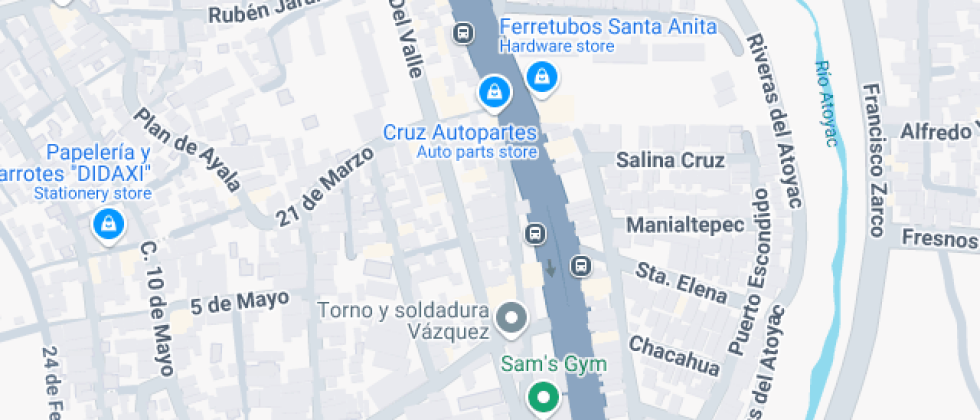Open the Torno y soldadura Vázquez marker
The width and height of the screenshot is (980, 420).
pyautogui.click(x=512, y=319)
